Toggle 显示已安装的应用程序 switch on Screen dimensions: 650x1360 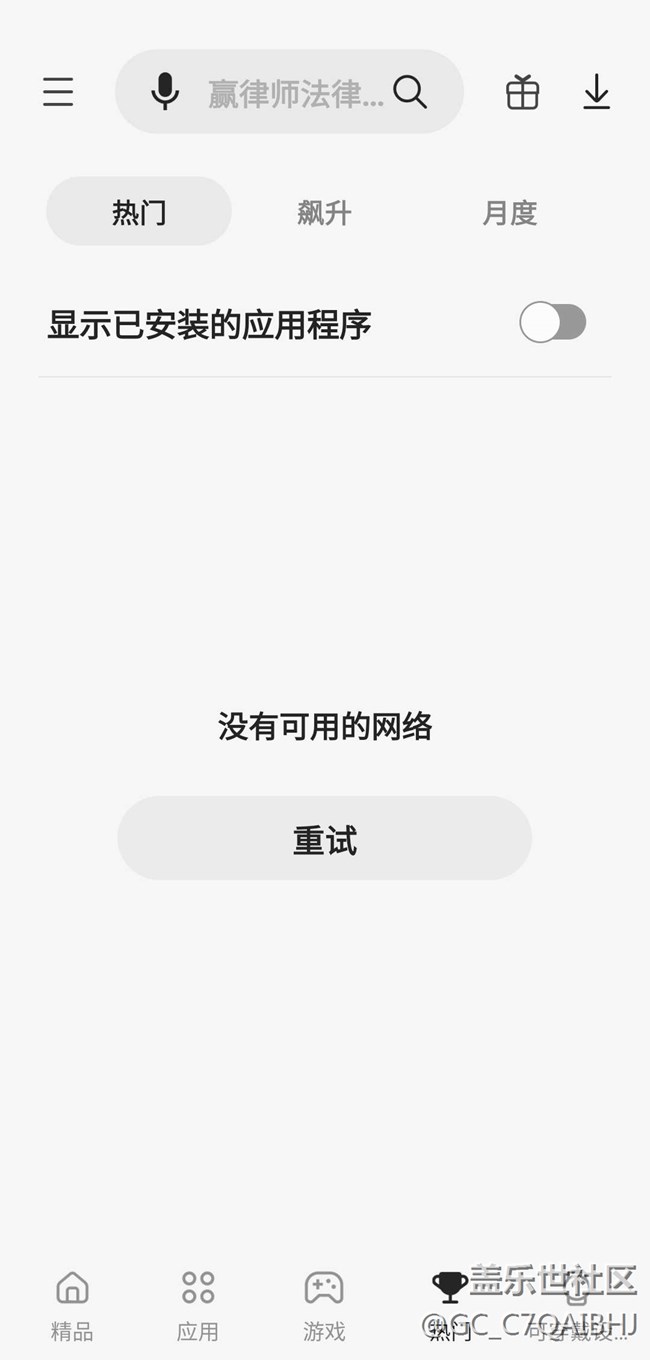(552, 323)
